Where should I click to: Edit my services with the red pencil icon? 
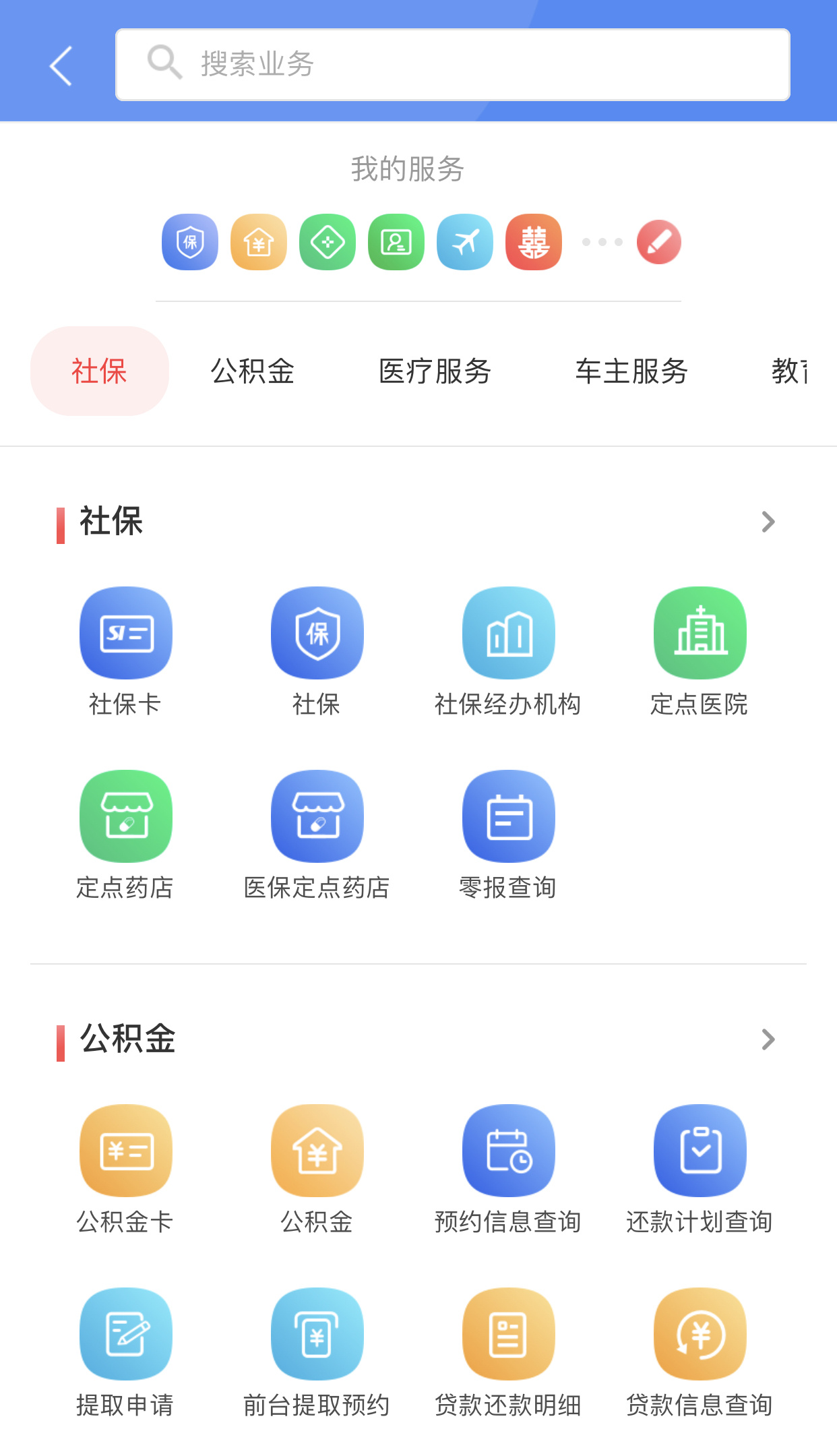coord(658,242)
